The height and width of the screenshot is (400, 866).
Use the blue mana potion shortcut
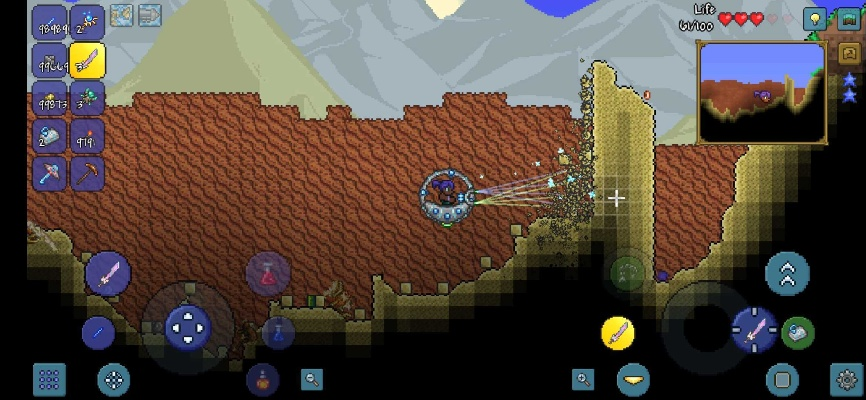point(278,333)
